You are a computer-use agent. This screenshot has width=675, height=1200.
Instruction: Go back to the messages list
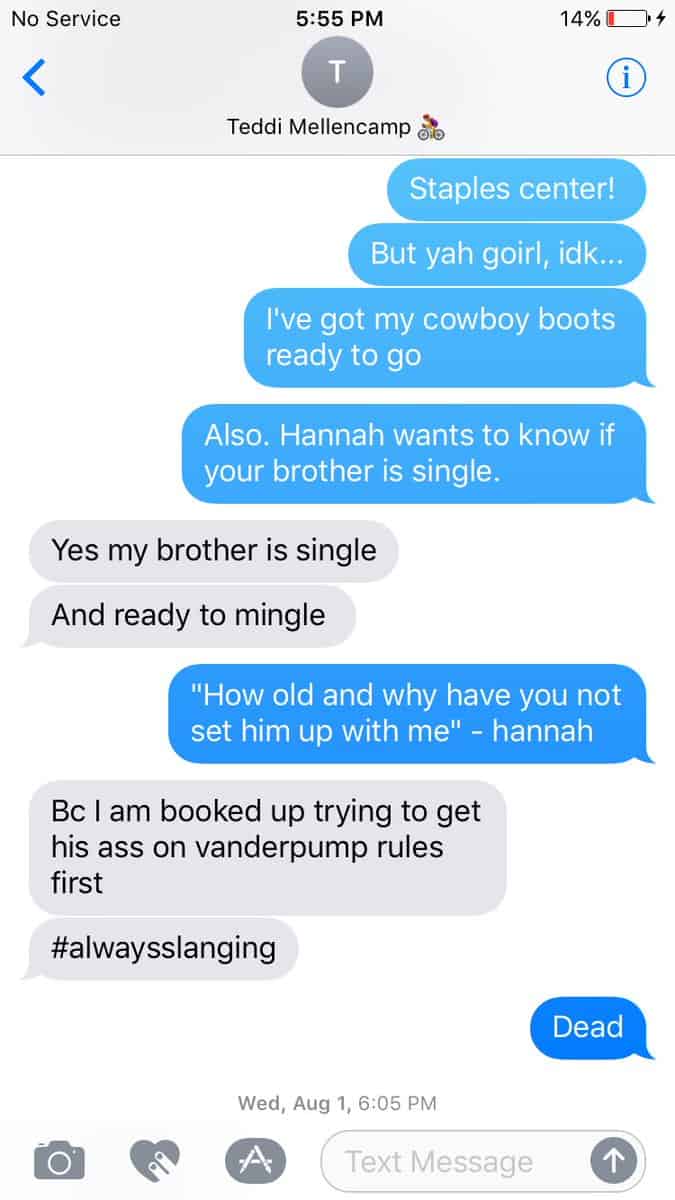tap(34, 77)
